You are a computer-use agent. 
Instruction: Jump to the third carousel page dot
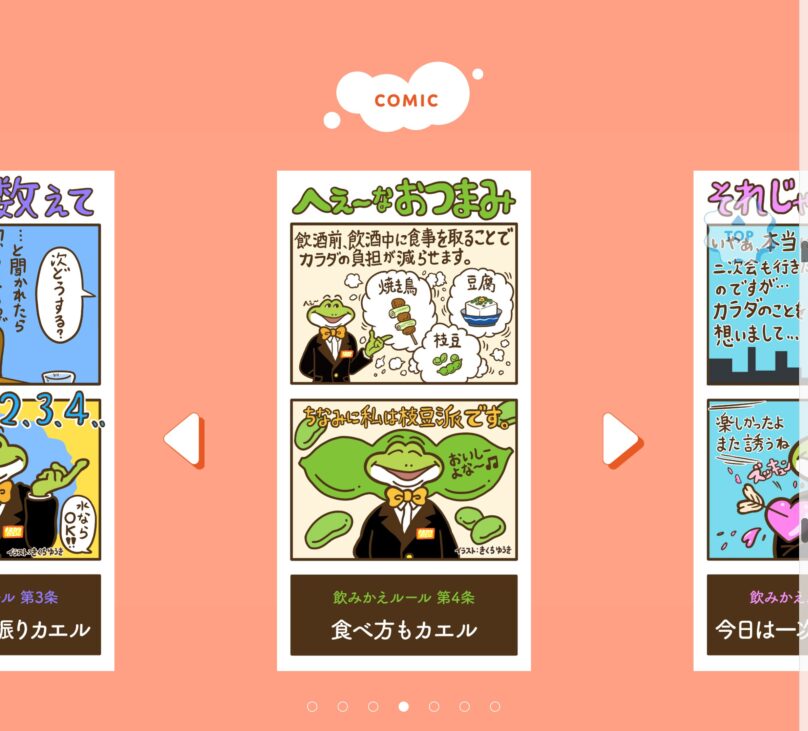373,706
